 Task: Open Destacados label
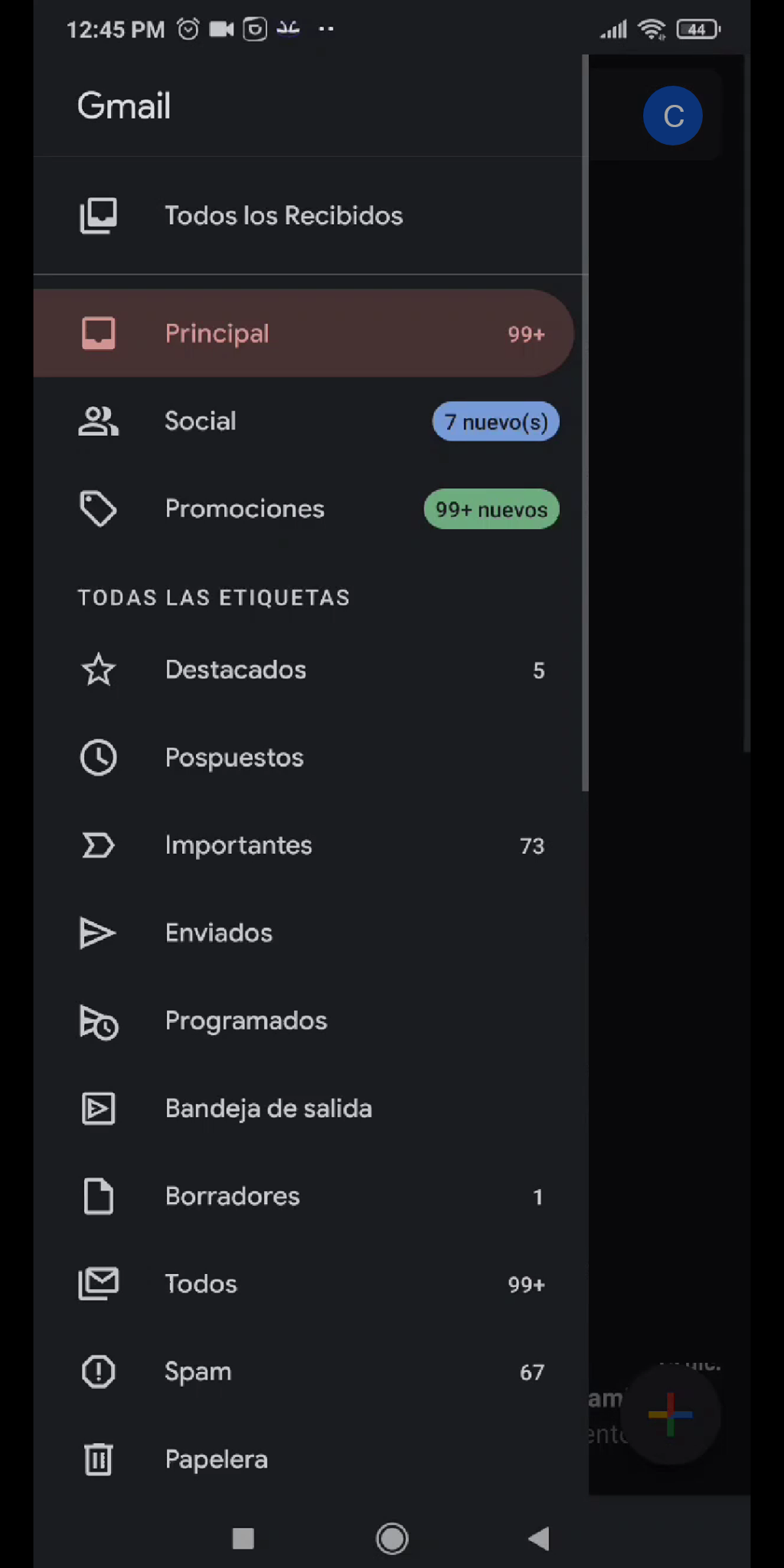tap(310, 670)
